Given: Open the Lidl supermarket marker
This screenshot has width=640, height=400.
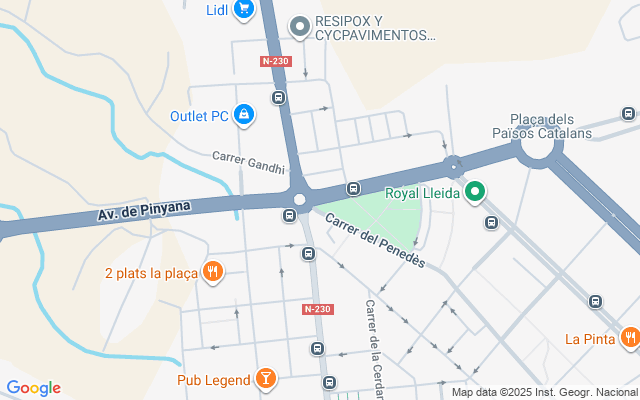Looking at the screenshot, I should tap(243, 10).
